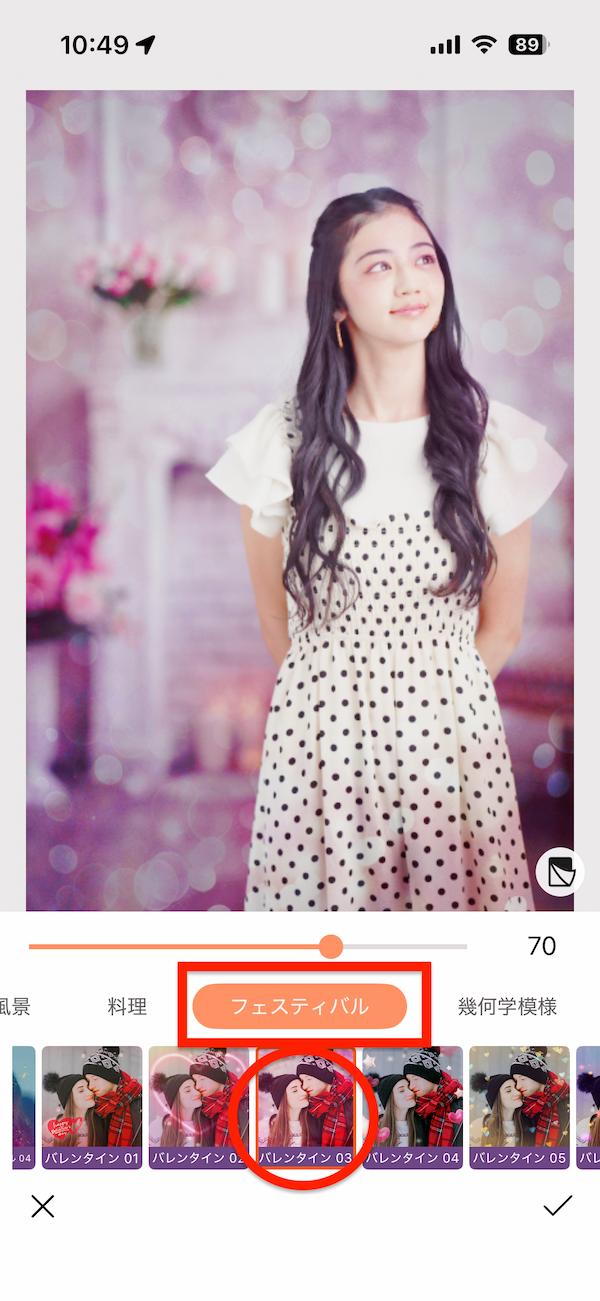Open the 幾何学模様 category tab
600x1301 pixels.
[x=507, y=1006]
